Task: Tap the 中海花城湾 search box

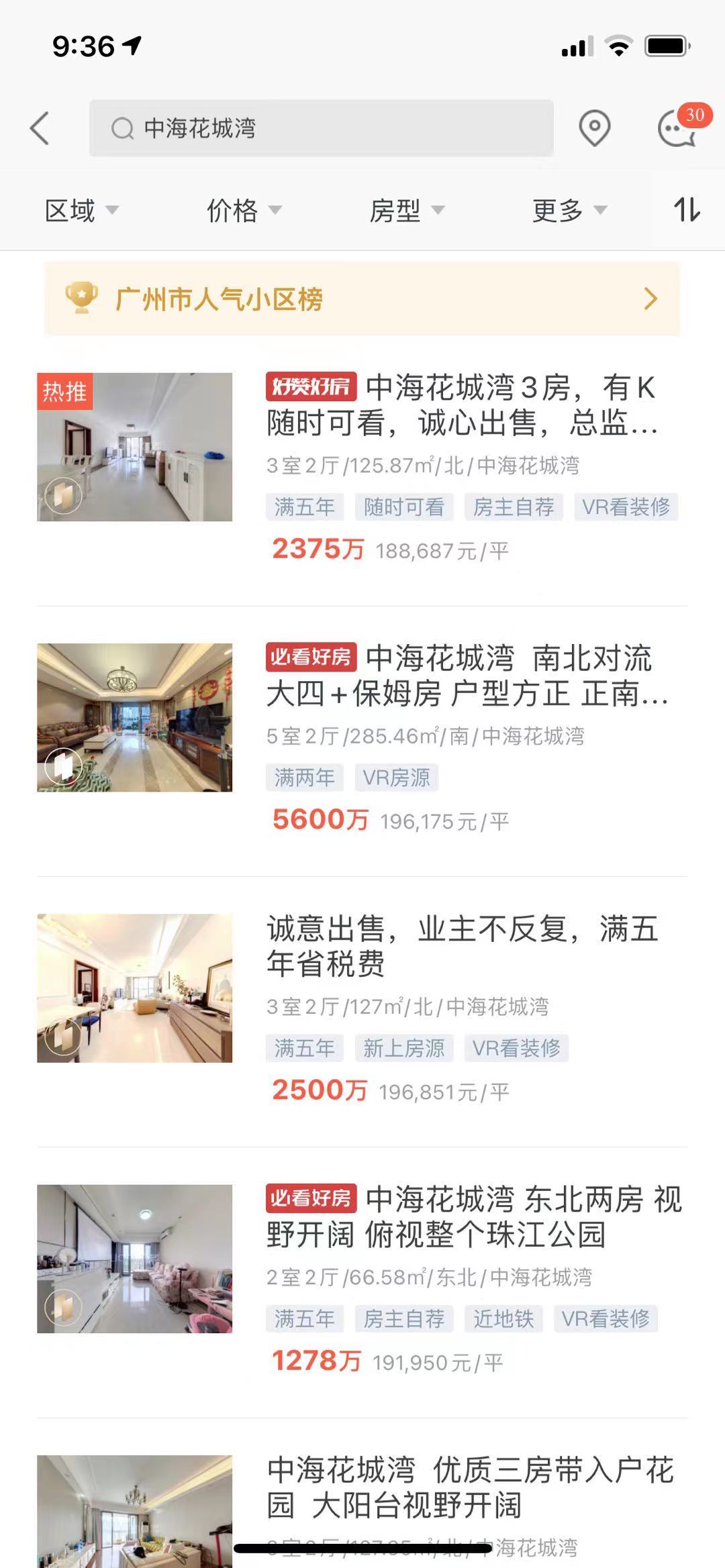Action: [x=321, y=128]
